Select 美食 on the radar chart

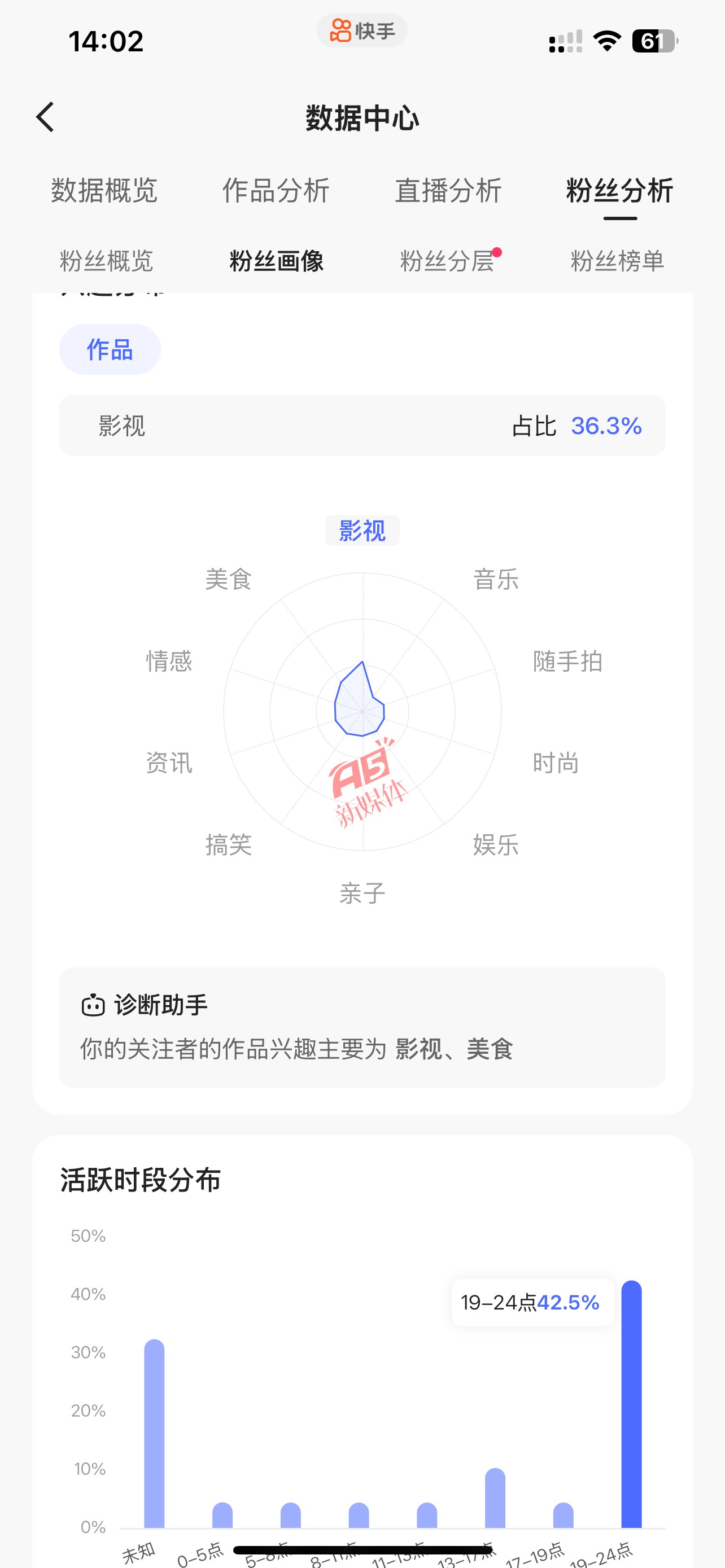point(228,579)
